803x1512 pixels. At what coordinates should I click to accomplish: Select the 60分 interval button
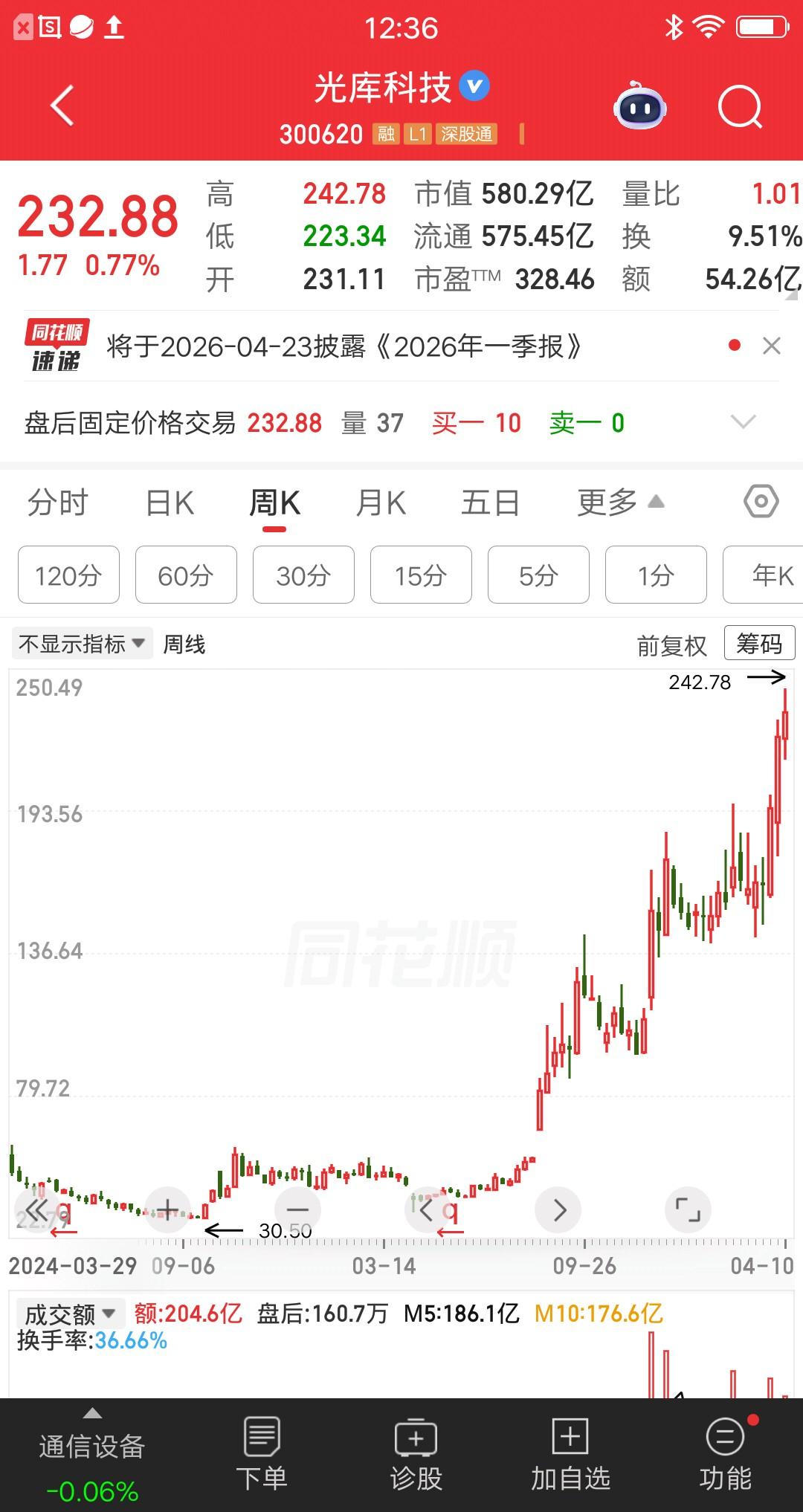pos(185,575)
